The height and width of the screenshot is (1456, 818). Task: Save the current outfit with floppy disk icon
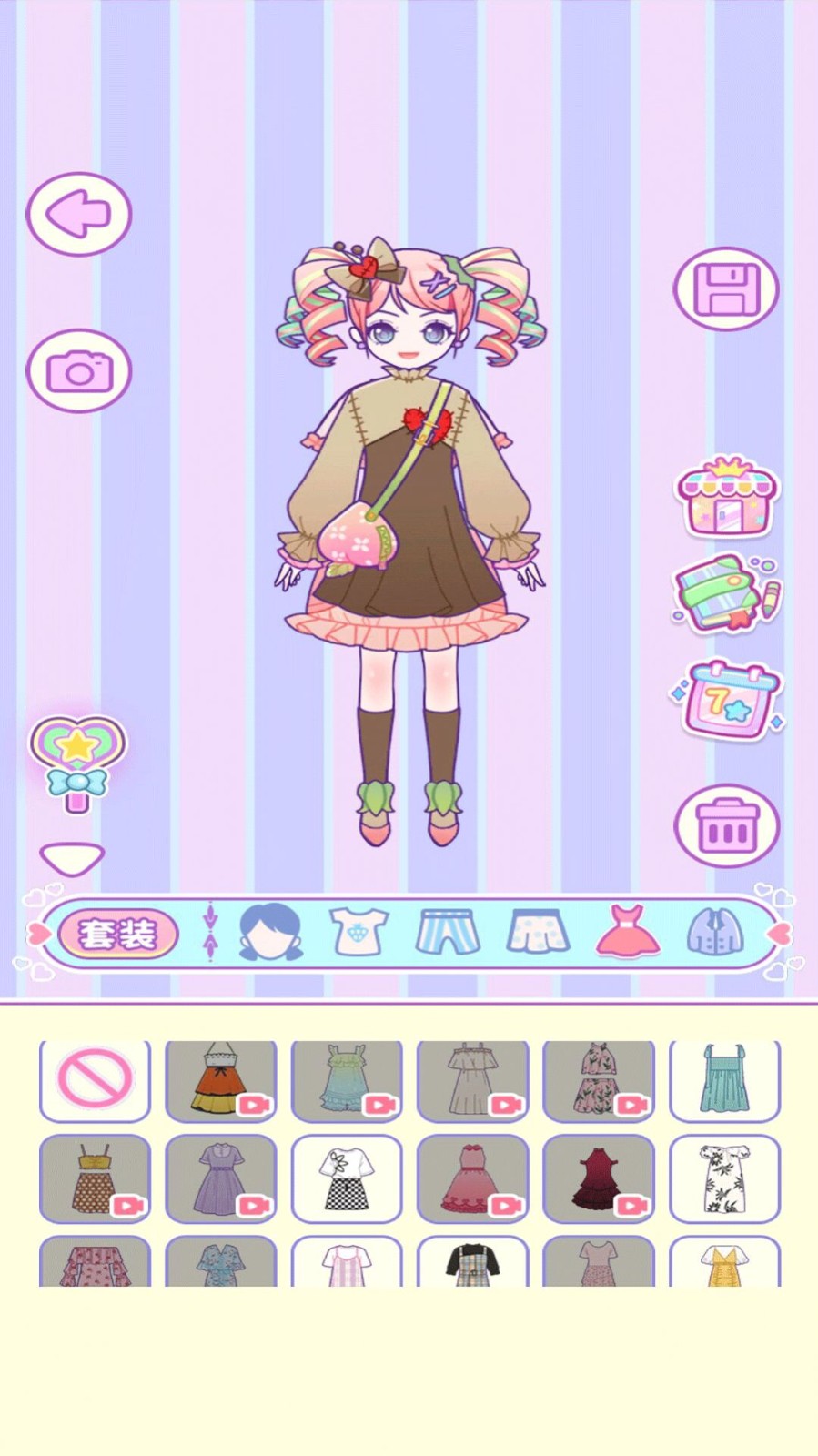[725, 288]
